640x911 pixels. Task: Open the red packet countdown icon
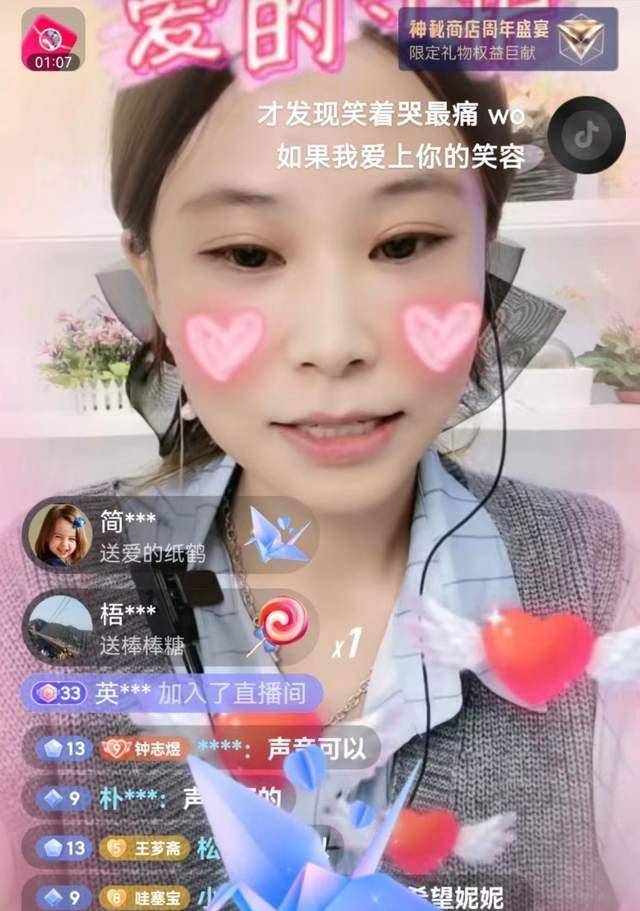pos(53,42)
